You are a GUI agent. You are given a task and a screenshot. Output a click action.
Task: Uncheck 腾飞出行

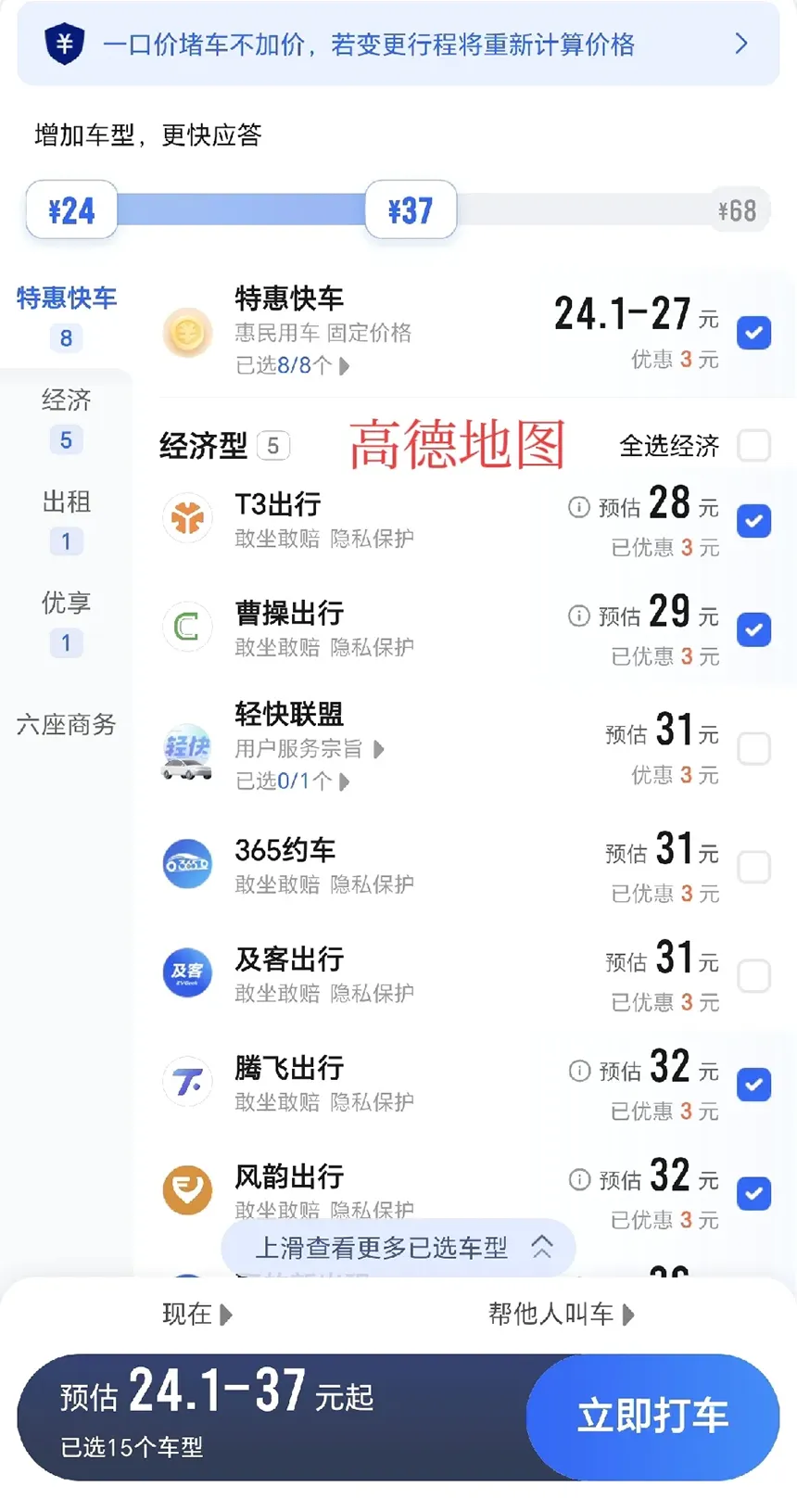click(x=753, y=1084)
